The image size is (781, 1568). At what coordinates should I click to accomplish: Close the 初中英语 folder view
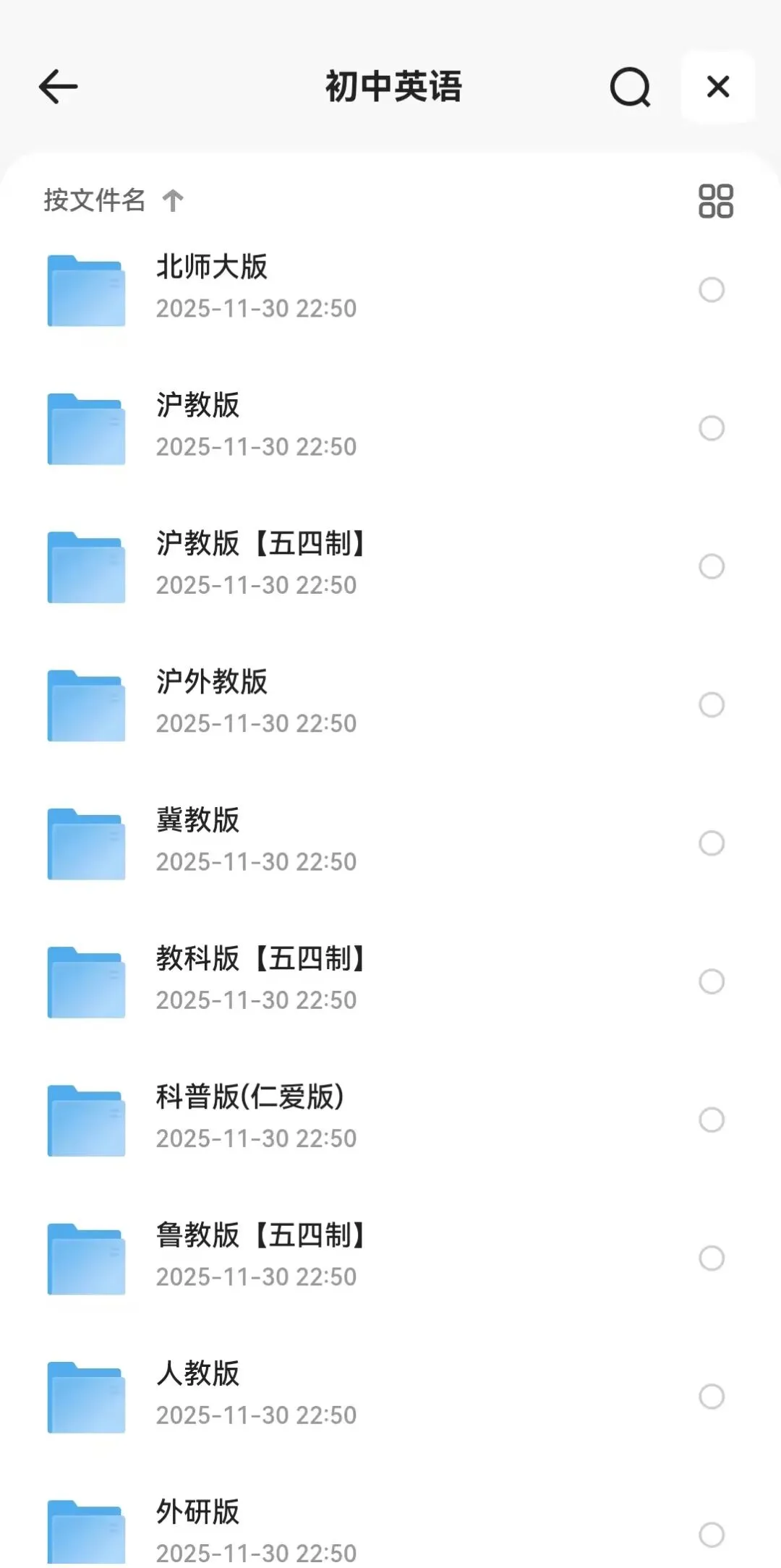pos(718,87)
